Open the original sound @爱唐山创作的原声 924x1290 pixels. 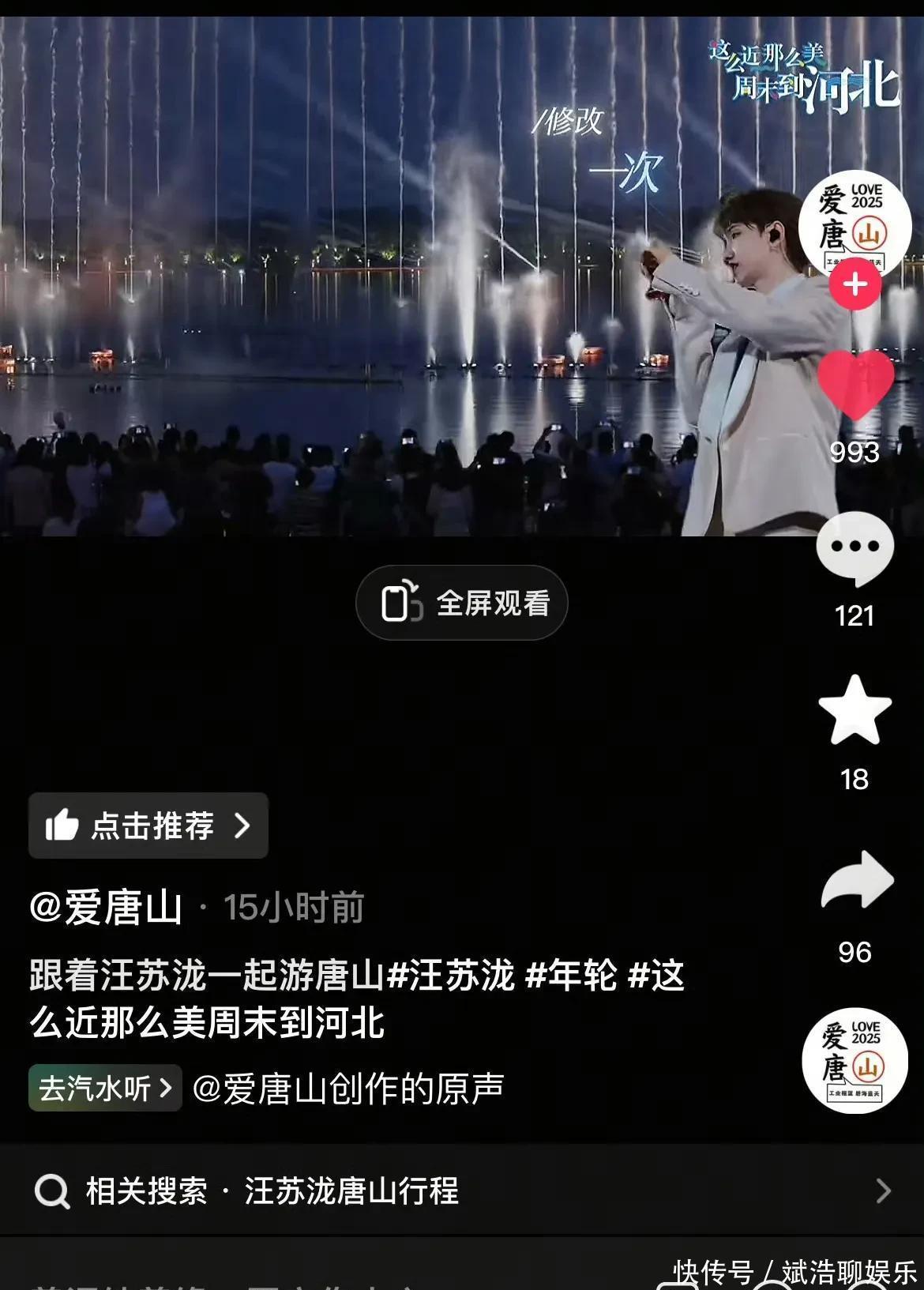(347, 1089)
